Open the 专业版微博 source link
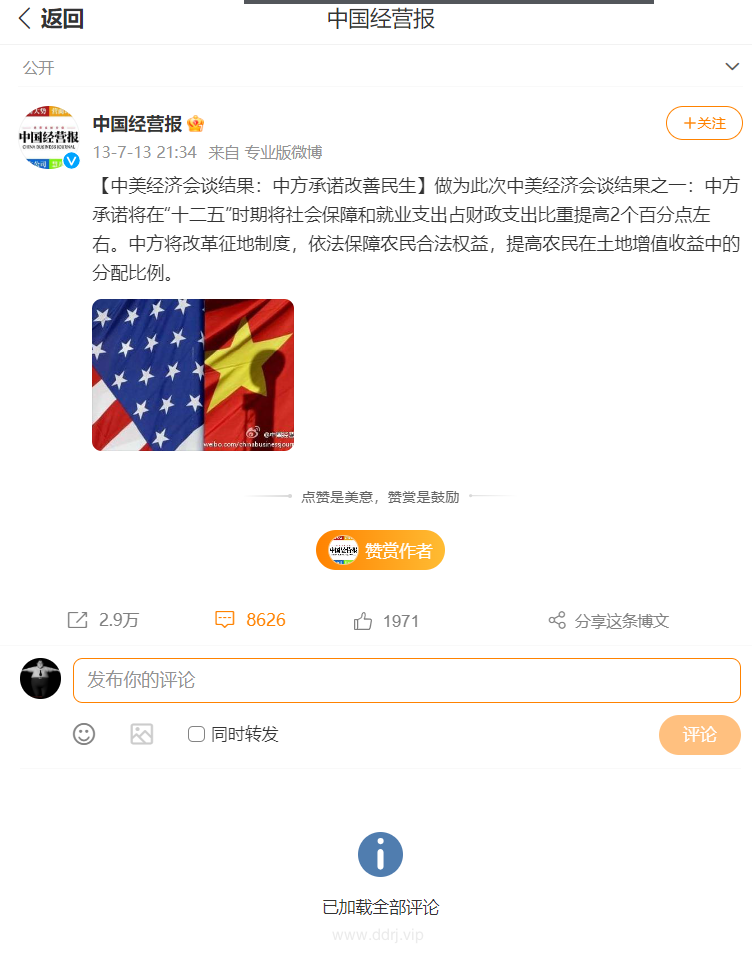Viewport: 752px width, 955px height. [x=284, y=152]
